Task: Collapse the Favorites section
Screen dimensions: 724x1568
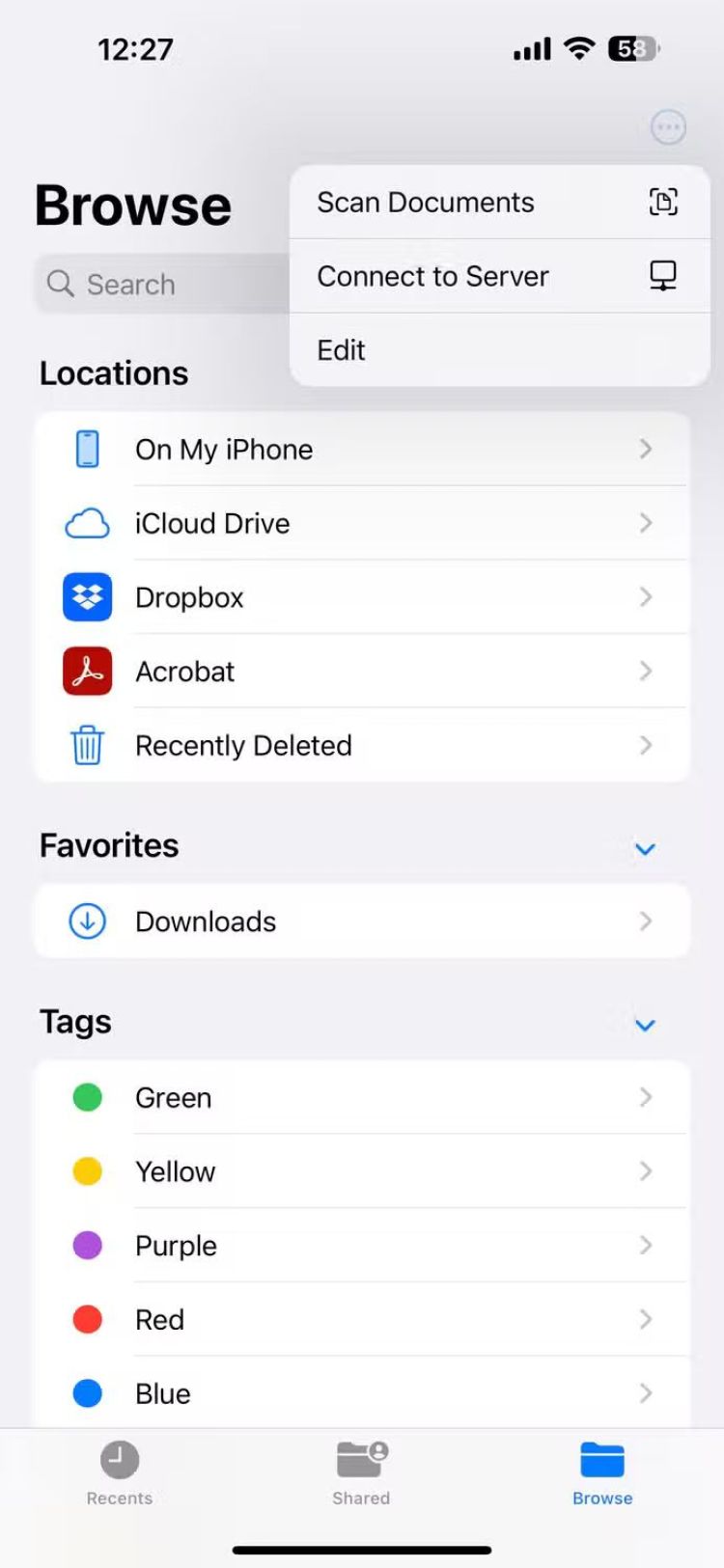Action: (645, 849)
